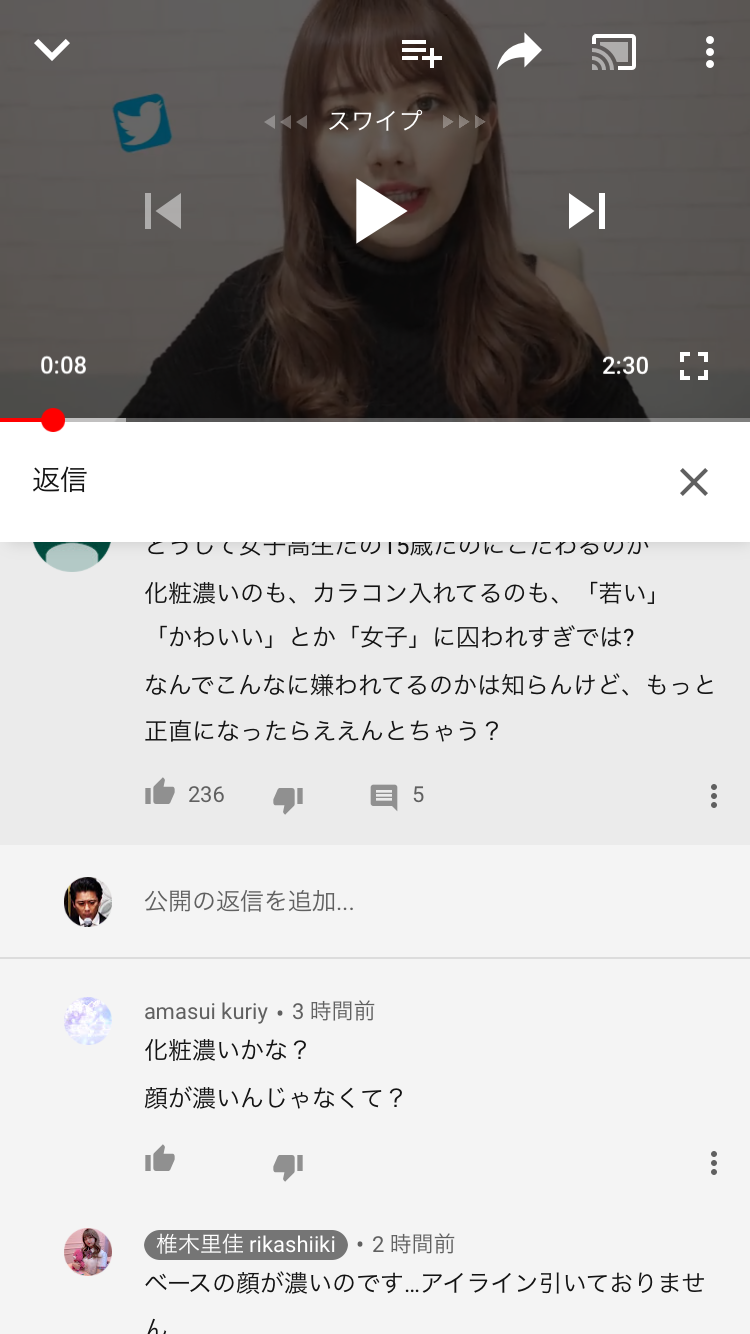Like the comment with 236 likes
750x1334 pixels.
tap(160, 794)
